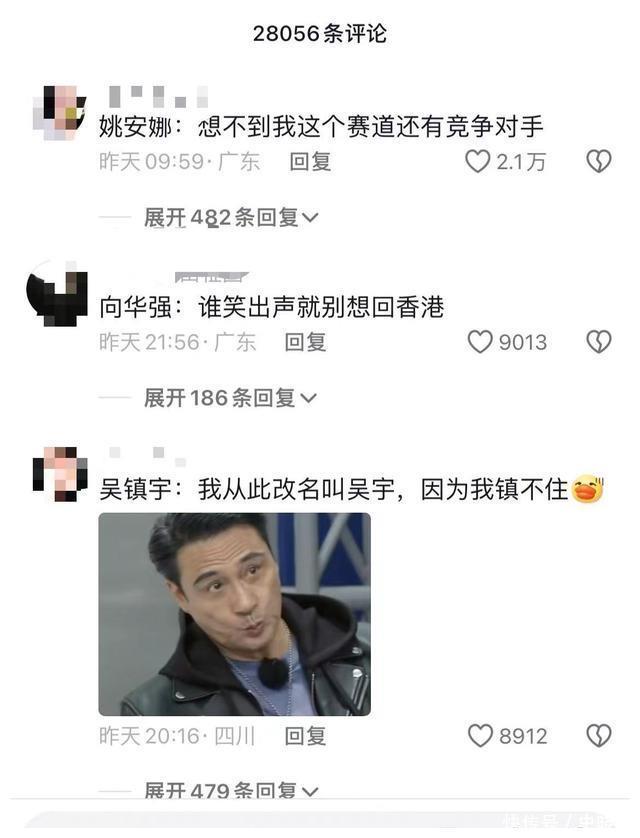Open the avatar of the 向华强 commenter
Viewport: 640px width, 838px height.
pos(57,293)
